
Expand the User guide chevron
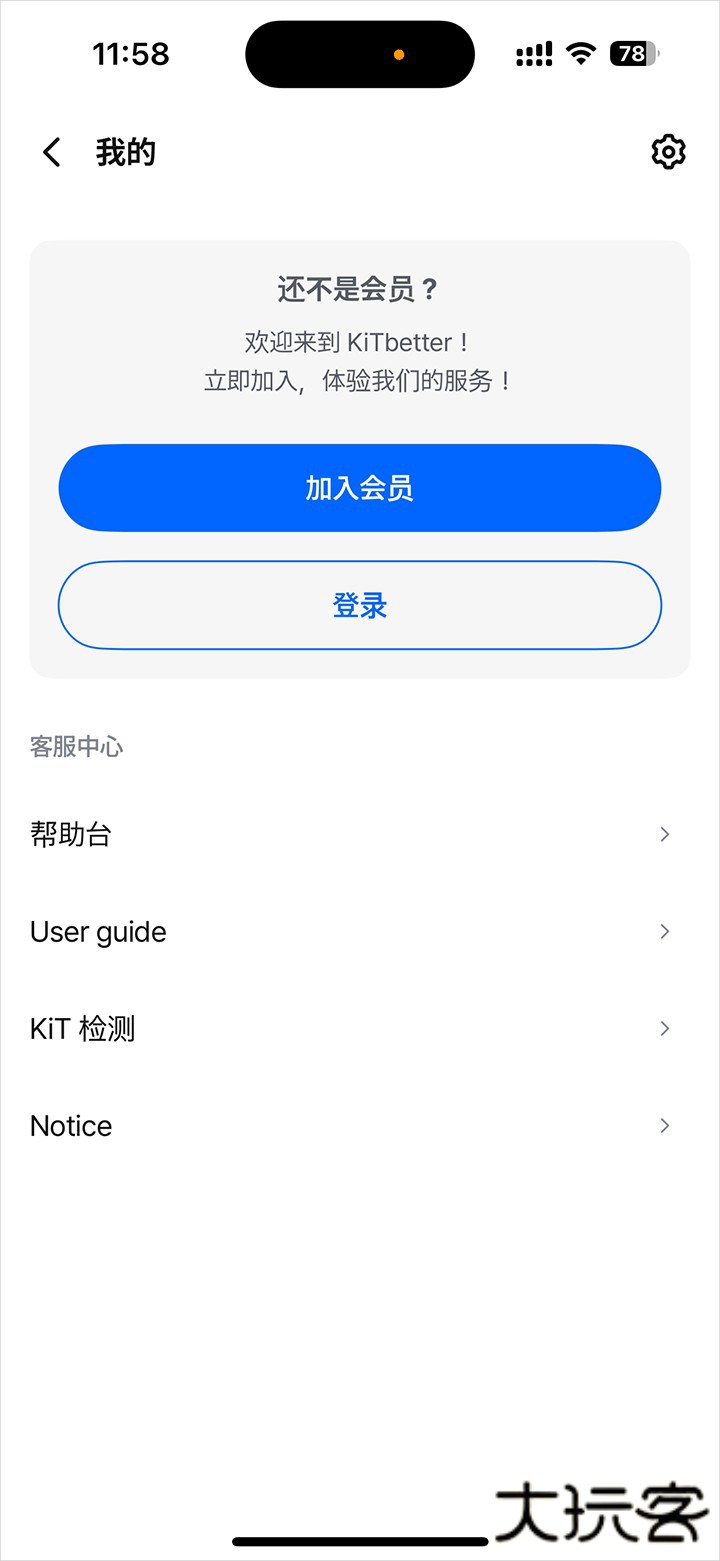pos(664,930)
